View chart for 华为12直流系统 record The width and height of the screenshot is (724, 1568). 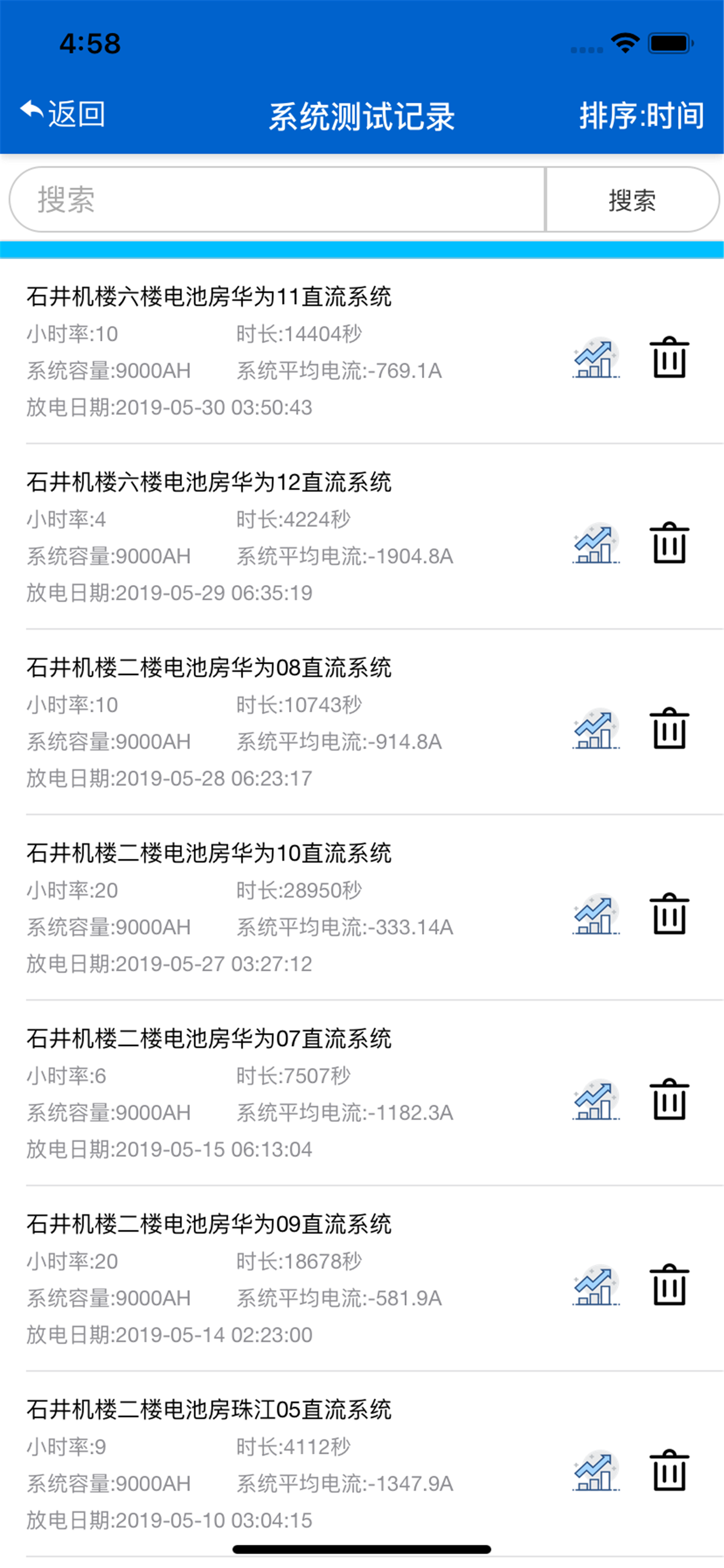click(596, 543)
